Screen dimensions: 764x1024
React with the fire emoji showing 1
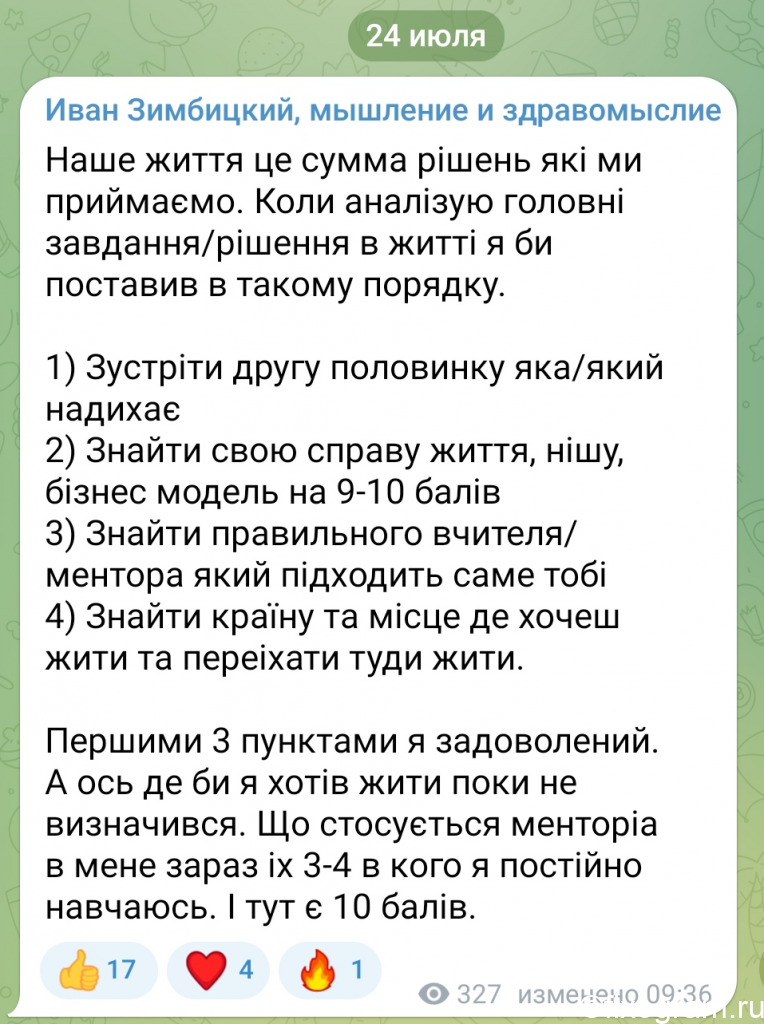click(330, 970)
